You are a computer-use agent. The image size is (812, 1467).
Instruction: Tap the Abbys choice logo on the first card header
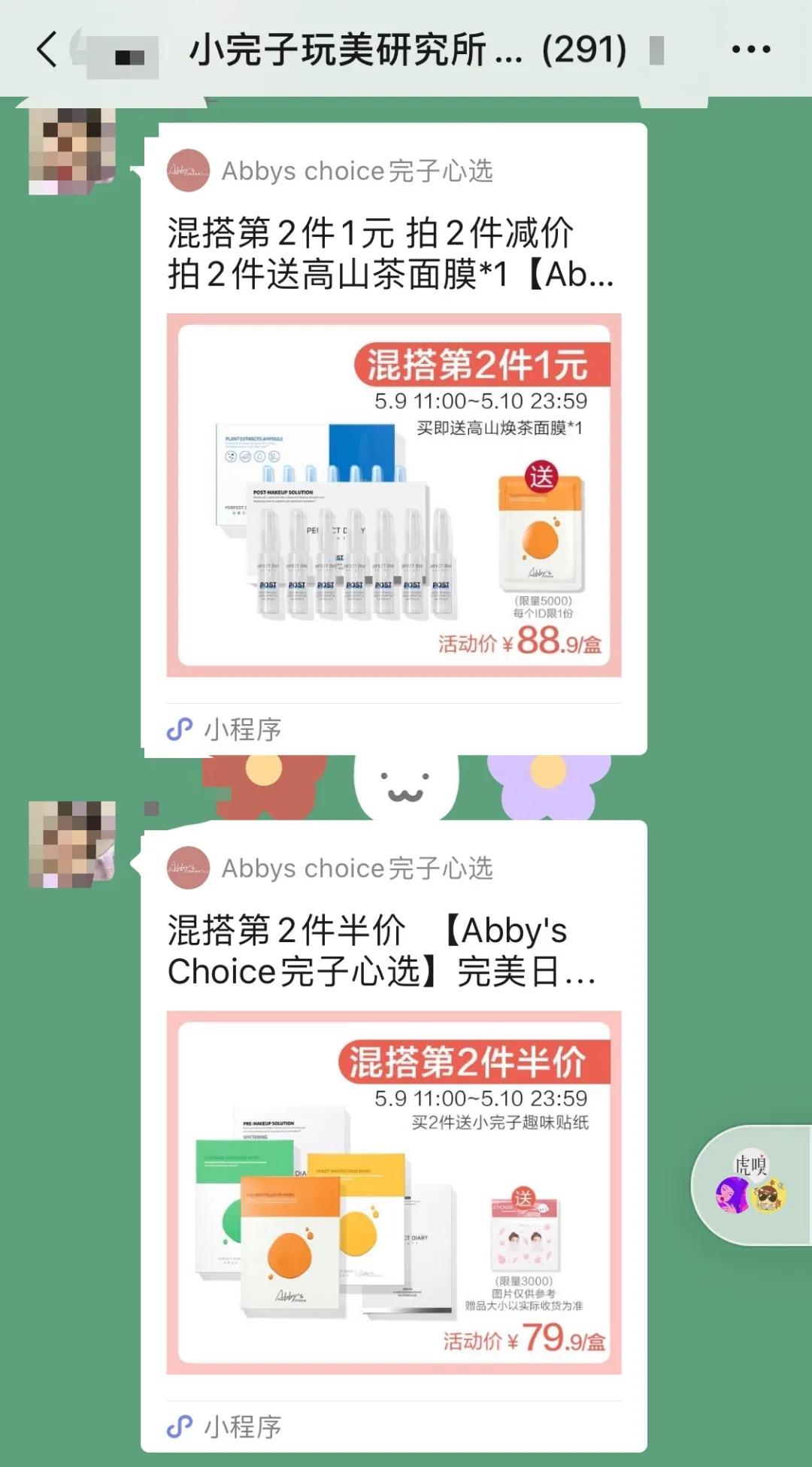point(186,170)
